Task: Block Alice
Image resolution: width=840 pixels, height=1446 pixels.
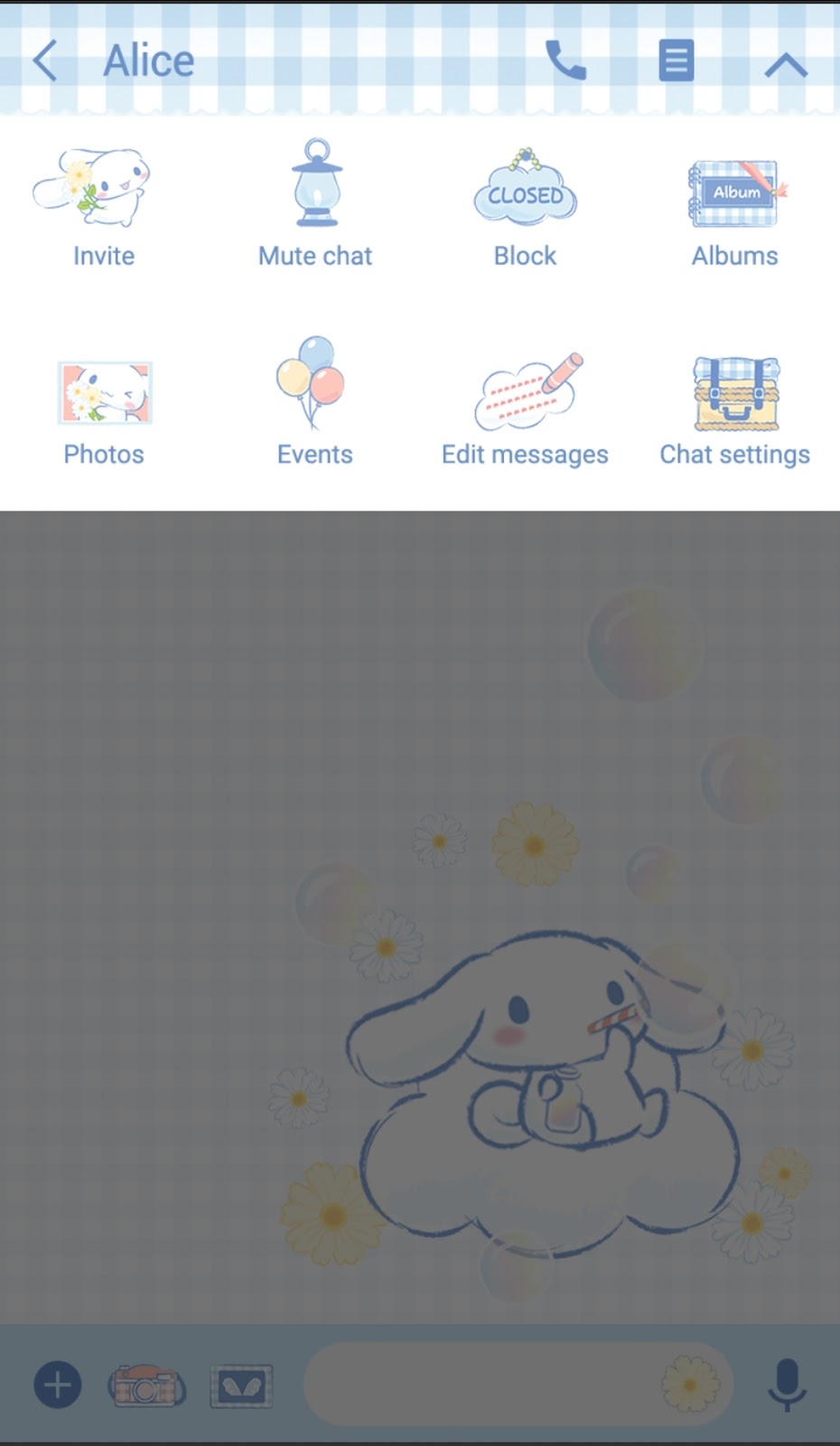Action: (x=525, y=207)
